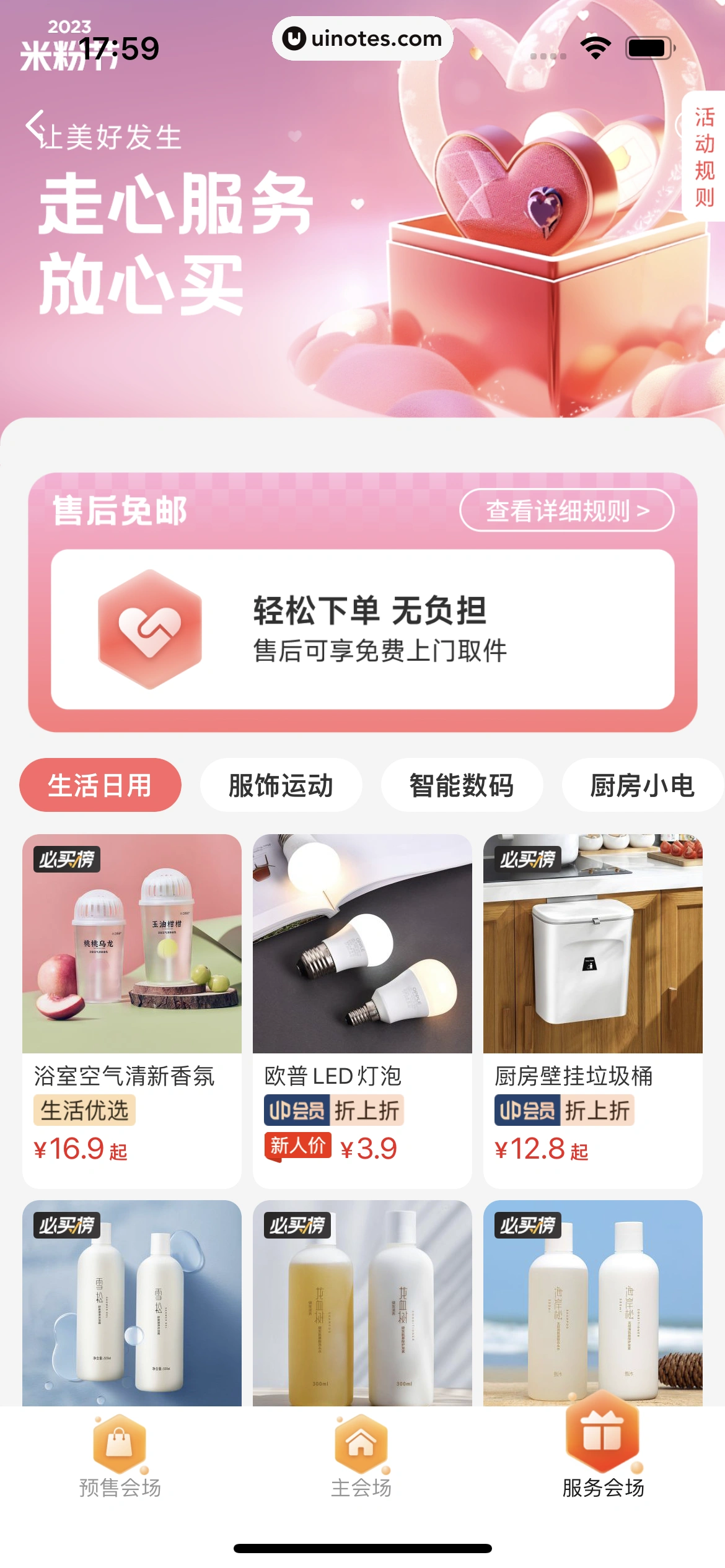
Task: Select the 生活日用 category chip
Action: (x=100, y=785)
